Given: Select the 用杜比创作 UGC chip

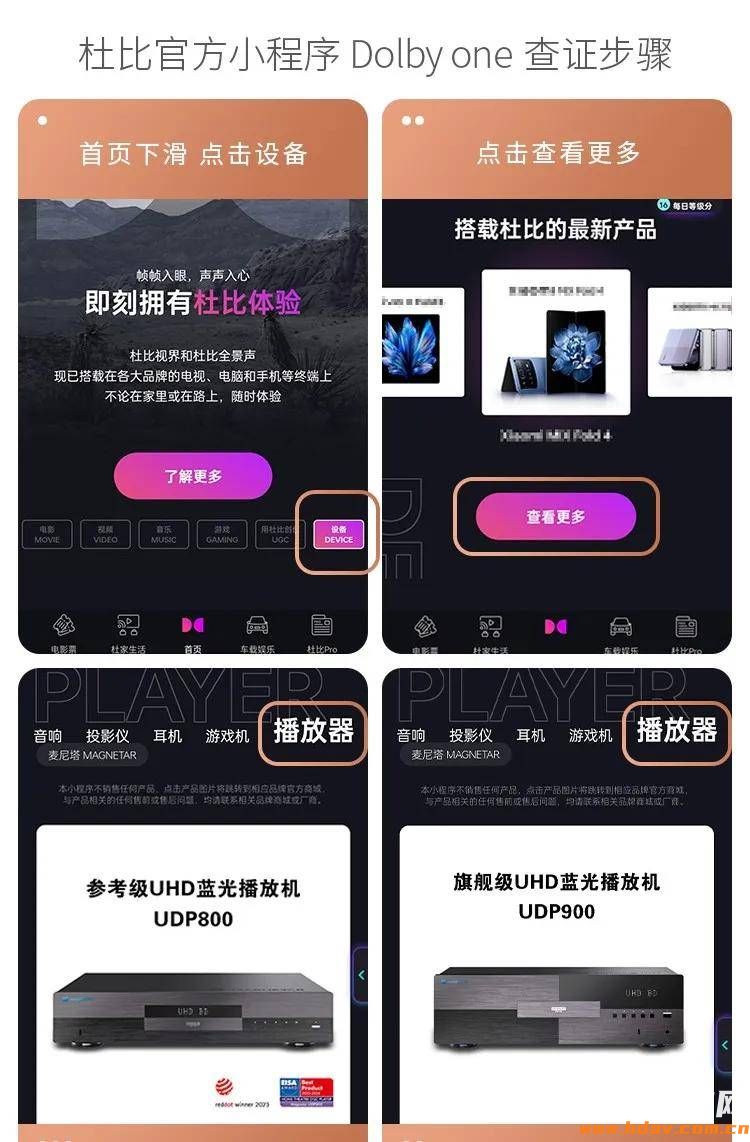Looking at the screenshot, I should pyautogui.click(x=280, y=535).
